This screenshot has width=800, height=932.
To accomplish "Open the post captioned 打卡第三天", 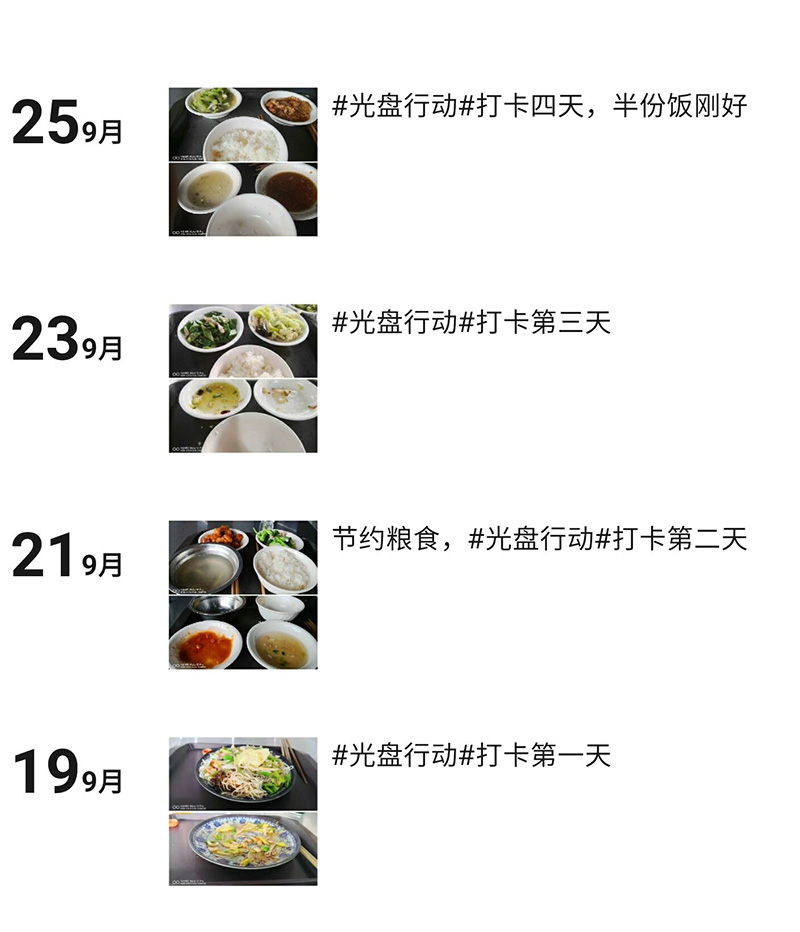I will click(x=471, y=323).
